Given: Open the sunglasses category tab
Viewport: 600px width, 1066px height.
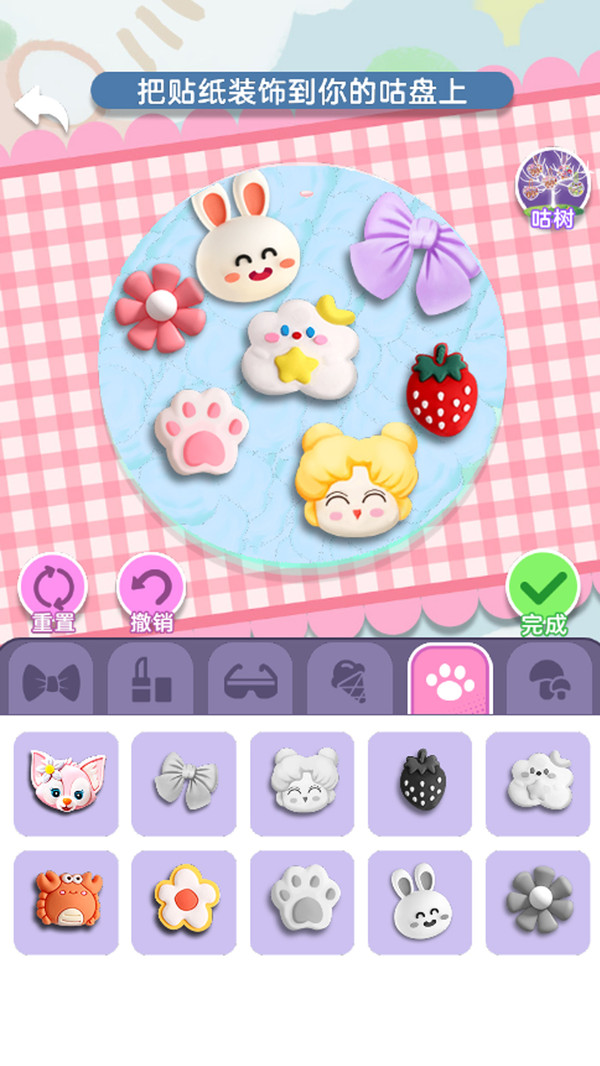Looking at the screenshot, I should [x=250, y=682].
